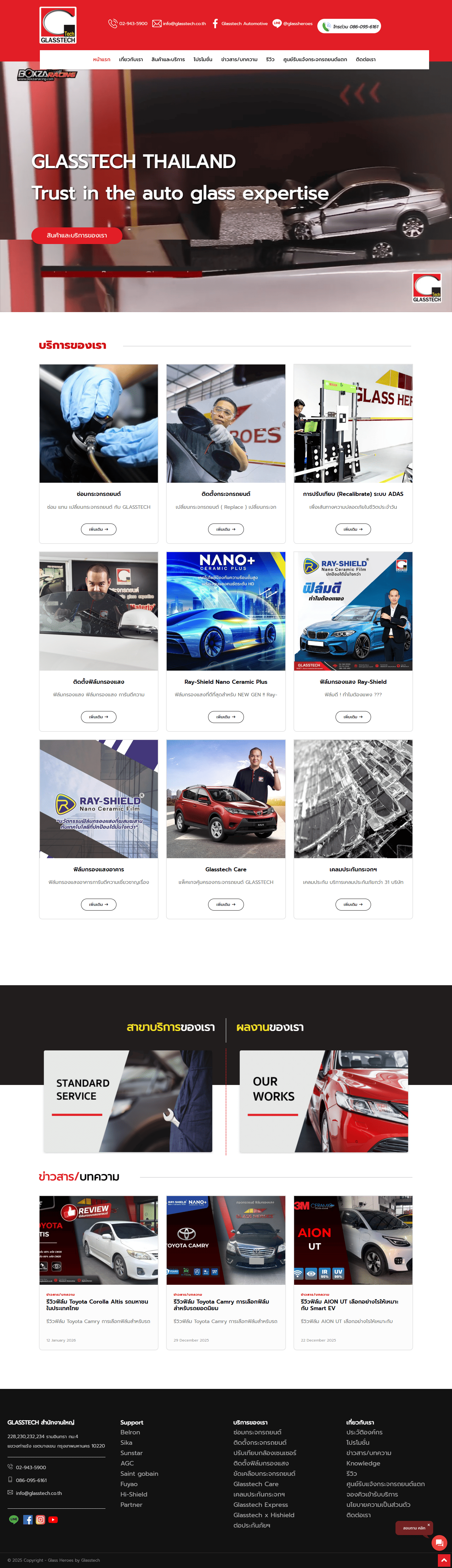Viewport: 452px width, 1568px height.
Task: Call hotline โทรด่วน 086-095-6161 button
Action: 349,27
